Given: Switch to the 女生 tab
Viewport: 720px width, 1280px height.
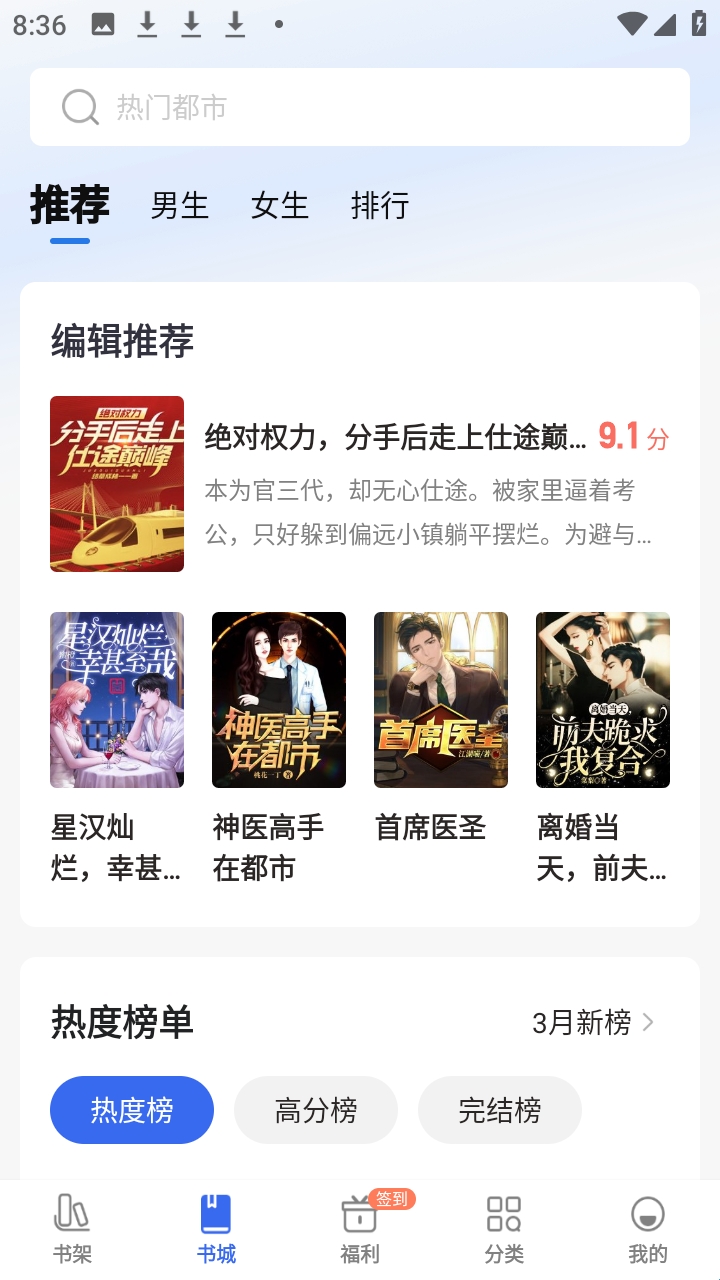Looking at the screenshot, I should (280, 206).
